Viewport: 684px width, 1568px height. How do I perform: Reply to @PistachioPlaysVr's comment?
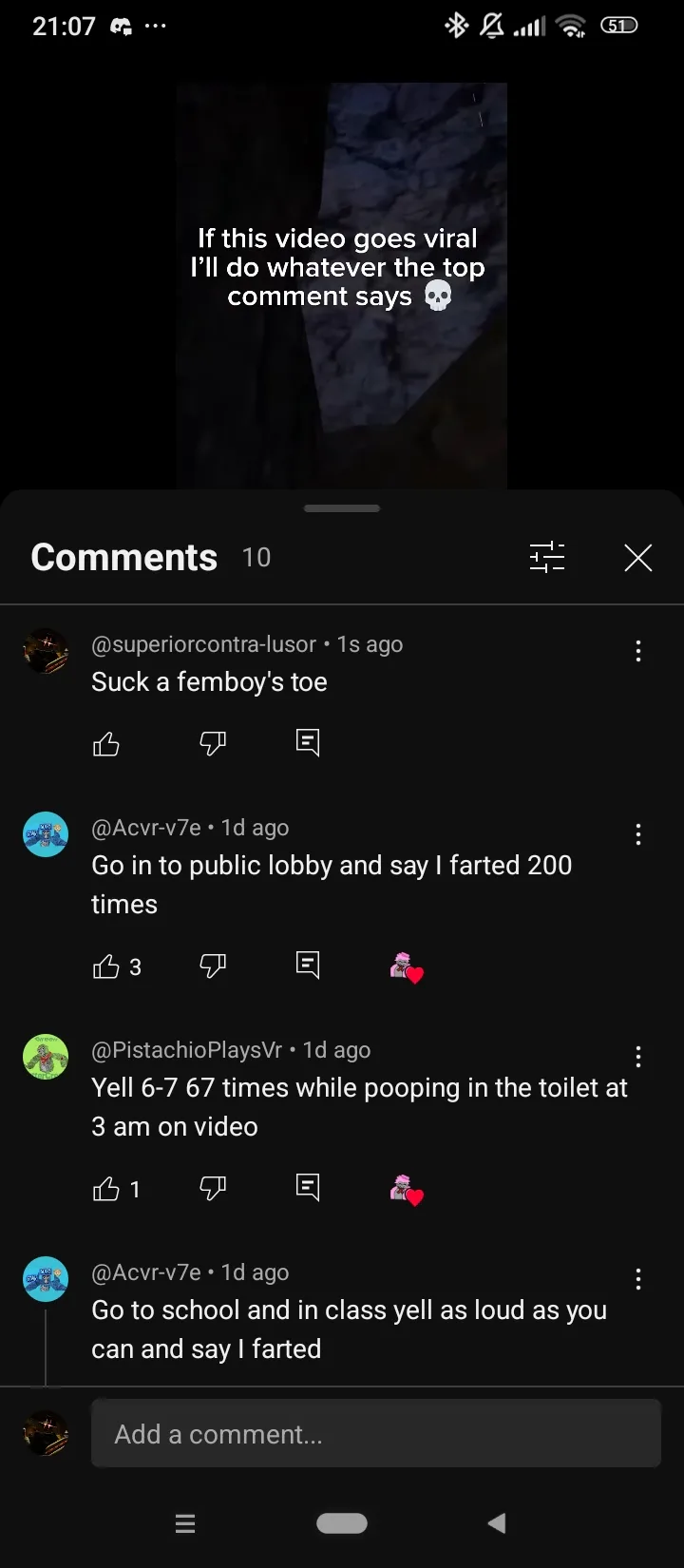pyautogui.click(x=308, y=1187)
